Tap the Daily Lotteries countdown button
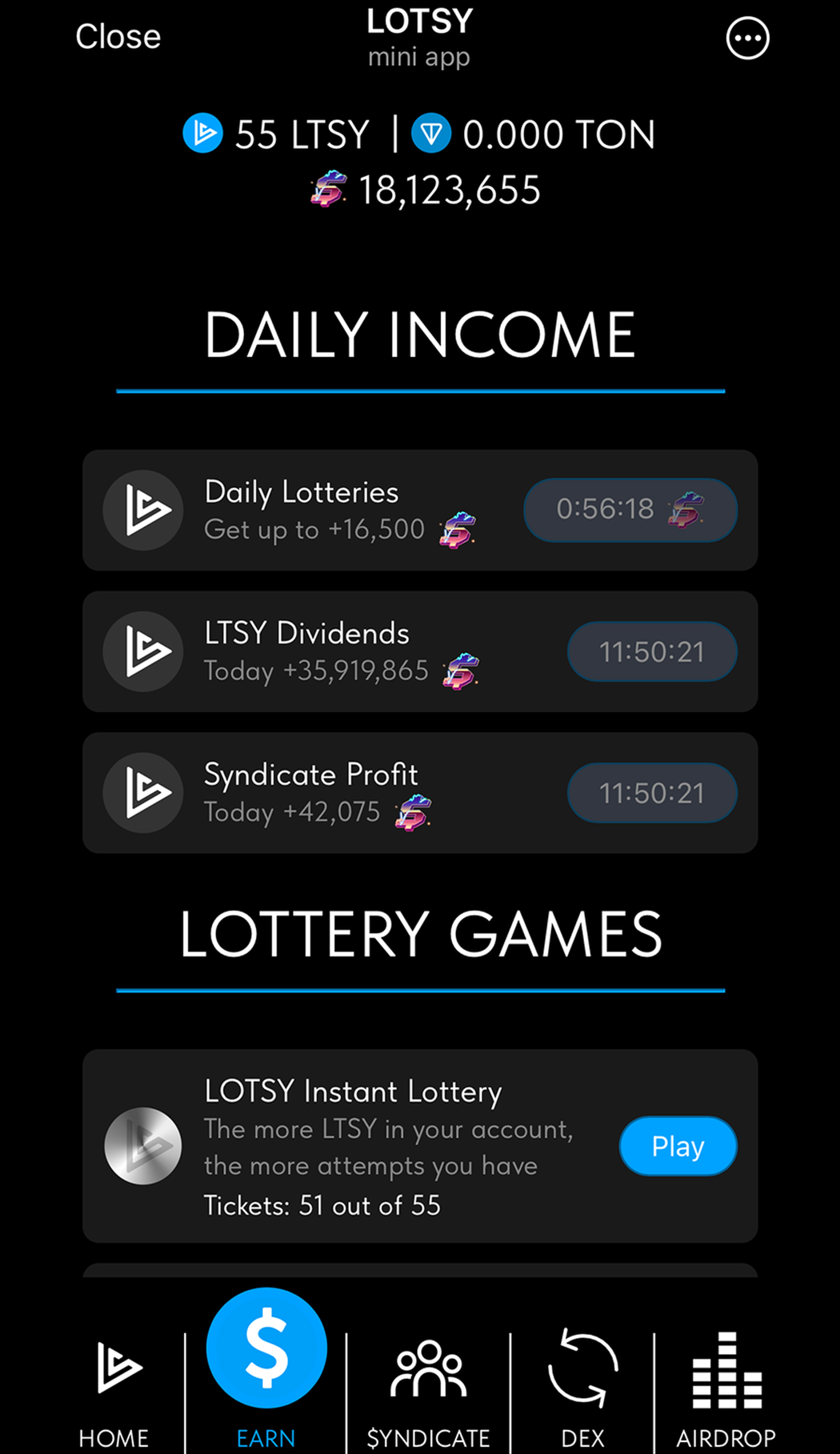The image size is (840, 1454). click(x=630, y=510)
